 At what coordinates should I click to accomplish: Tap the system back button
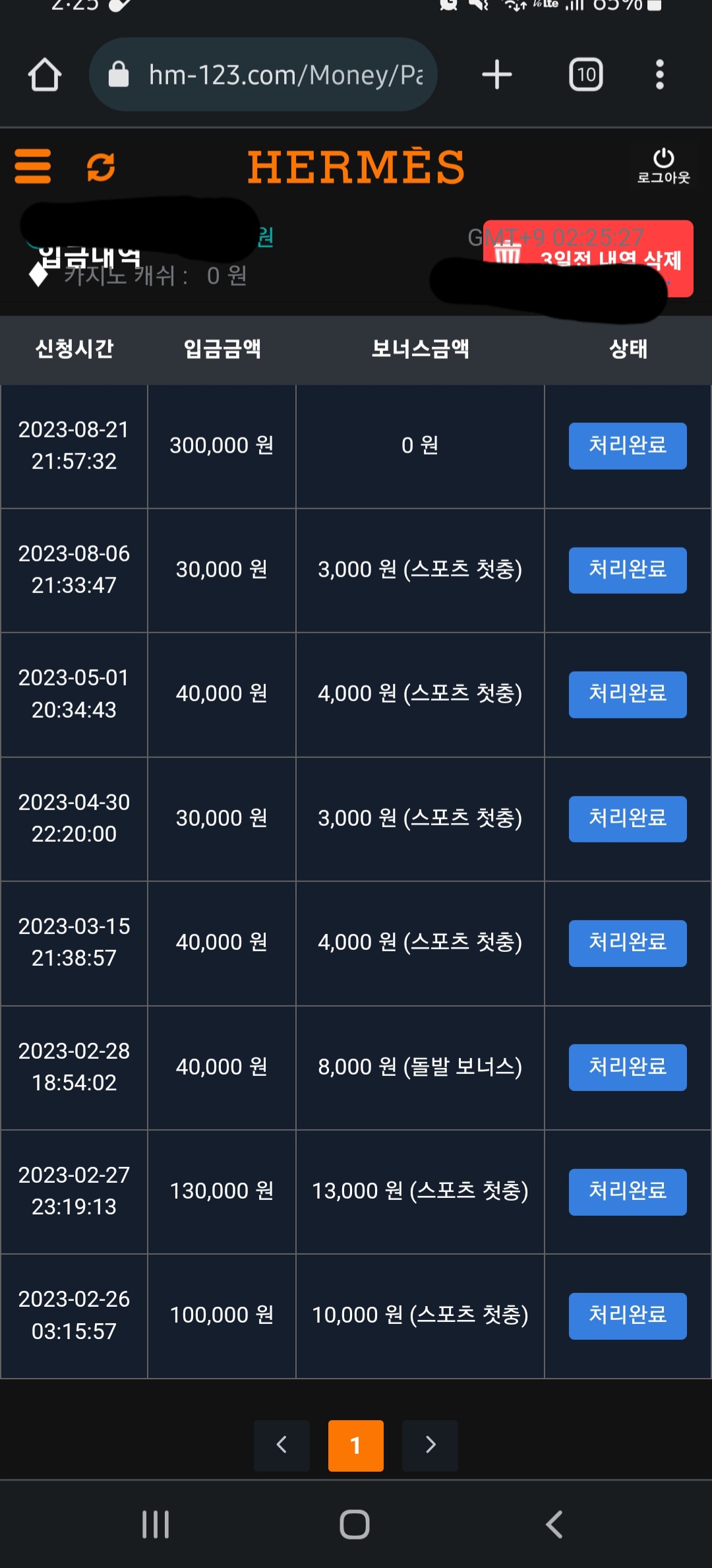click(x=554, y=1524)
